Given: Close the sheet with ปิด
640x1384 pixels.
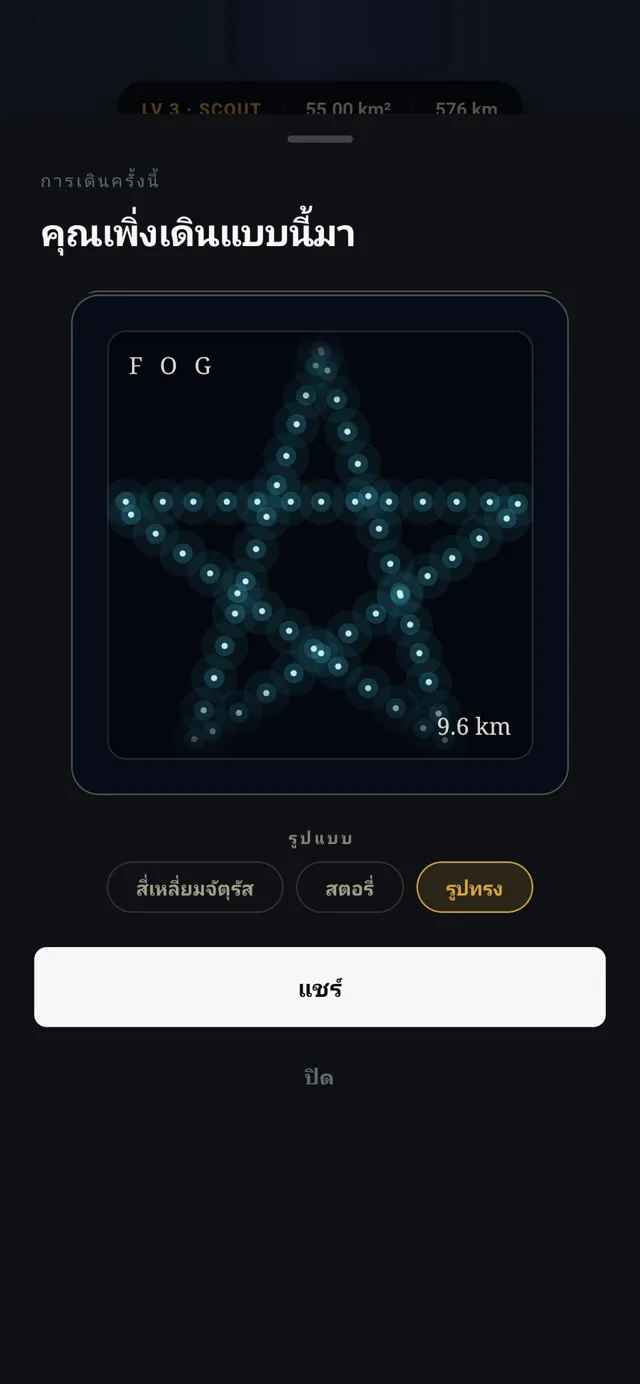Looking at the screenshot, I should point(319,1077).
